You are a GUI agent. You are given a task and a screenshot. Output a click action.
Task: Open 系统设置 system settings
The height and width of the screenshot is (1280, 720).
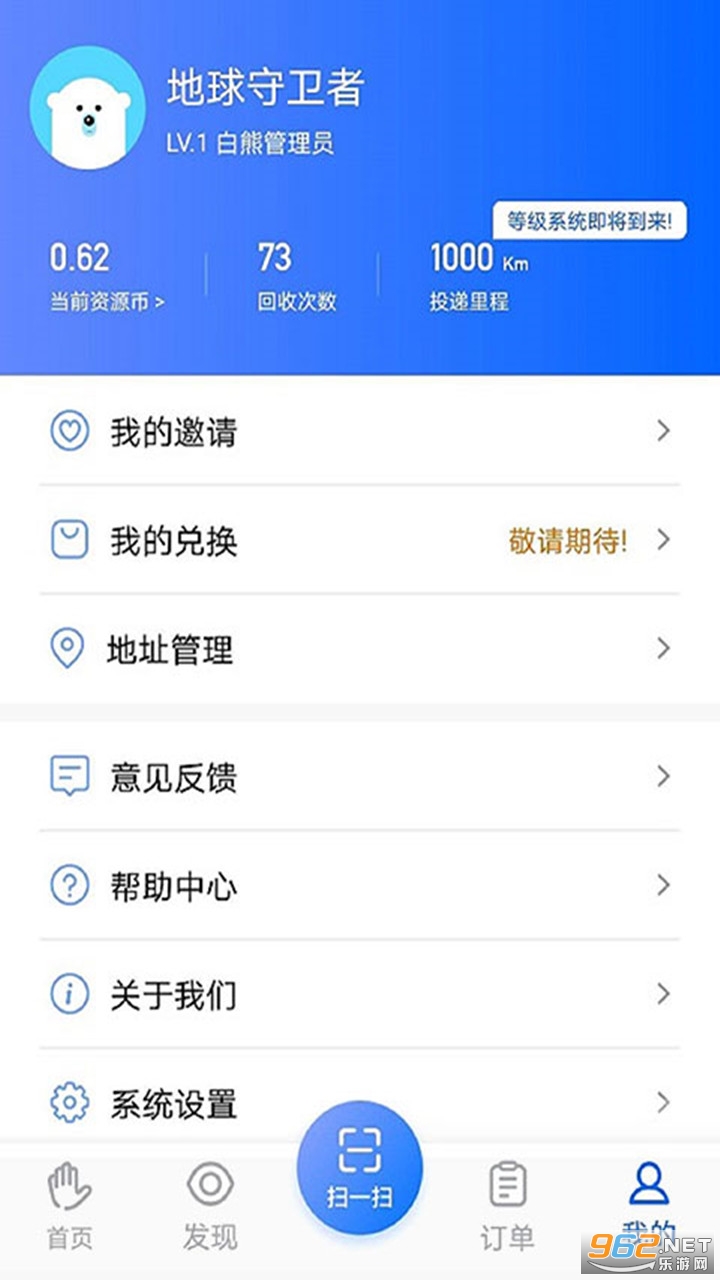[x=360, y=1103]
